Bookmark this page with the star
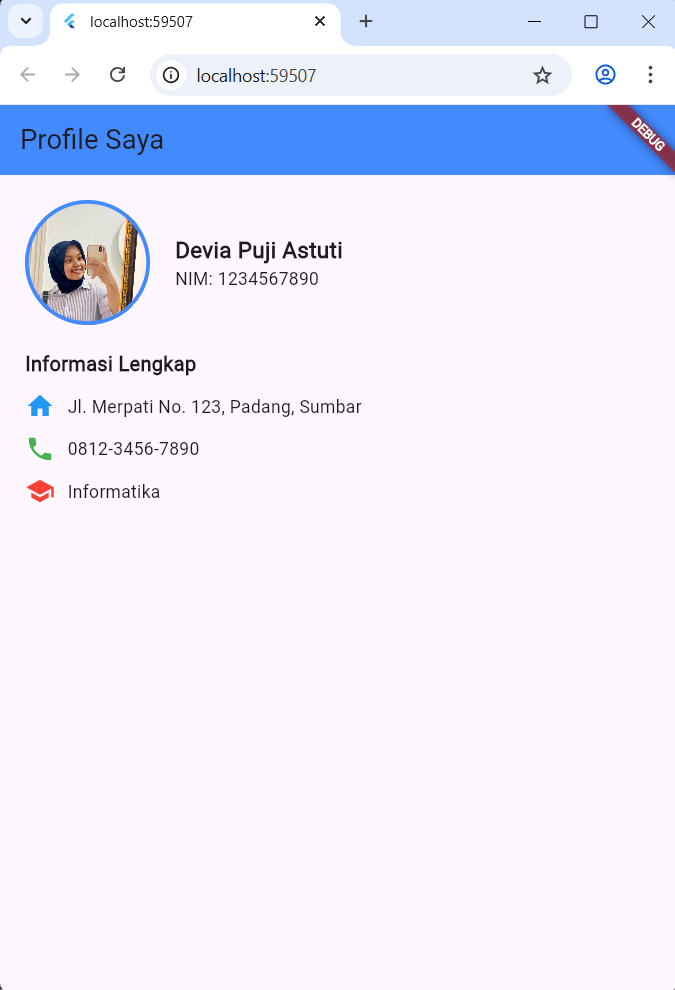The height and width of the screenshot is (990, 675). pyautogui.click(x=542, y=75)
